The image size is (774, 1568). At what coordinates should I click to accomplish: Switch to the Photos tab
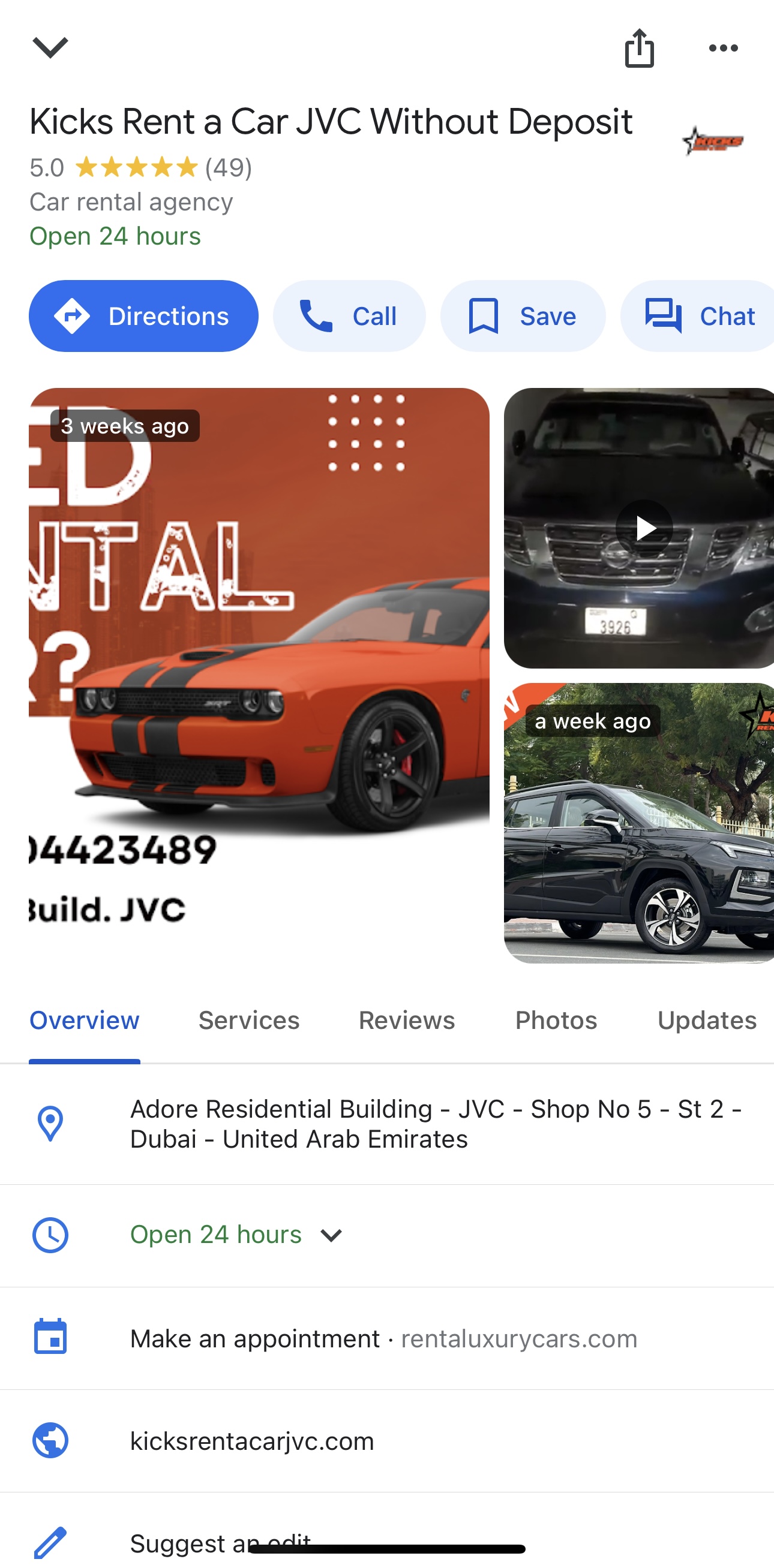click(x=556, y=1020)
